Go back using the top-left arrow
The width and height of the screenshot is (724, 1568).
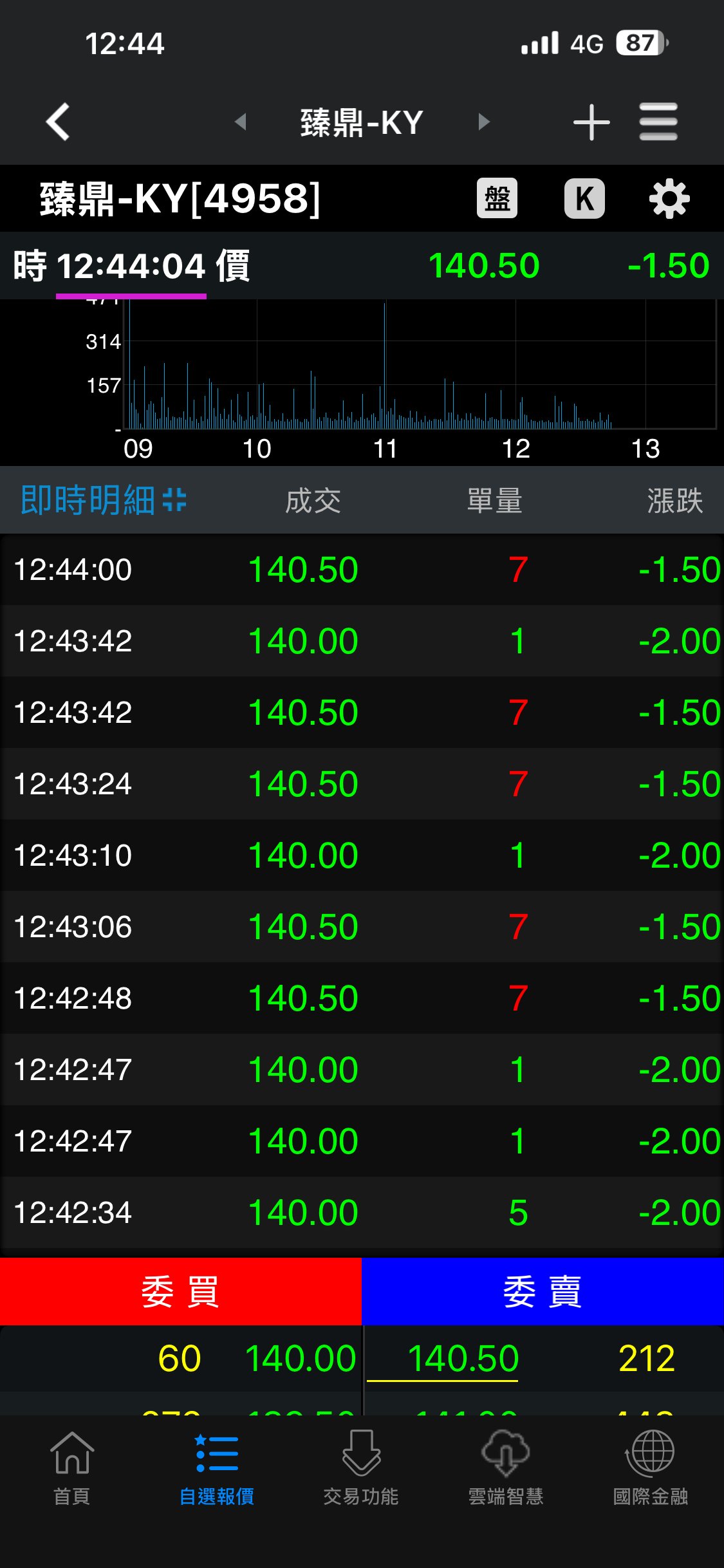pos(58,122)
